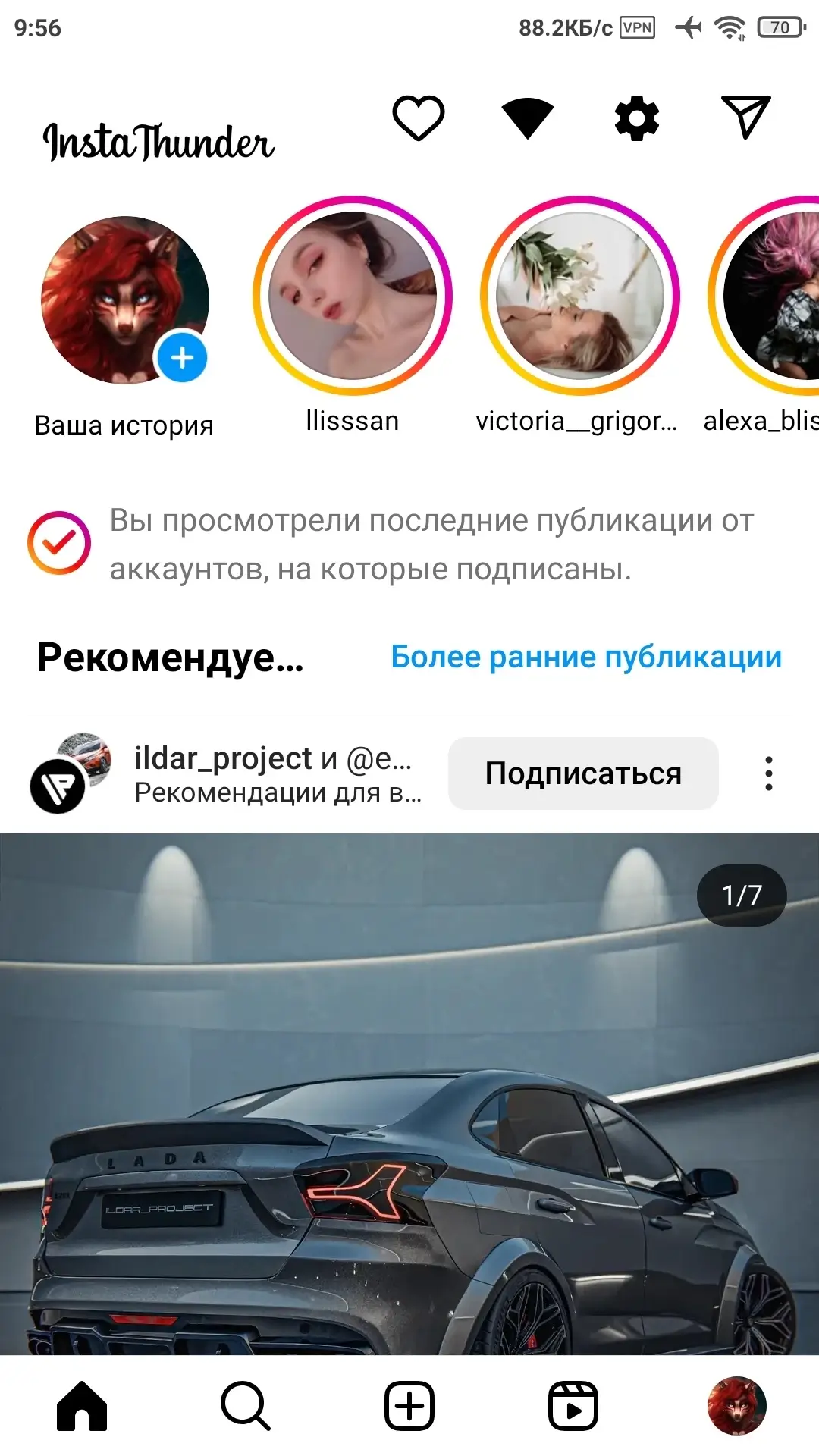This screenshot has height=1456, width=819.
Task: View llisssan's story
Action: [353, 296]
